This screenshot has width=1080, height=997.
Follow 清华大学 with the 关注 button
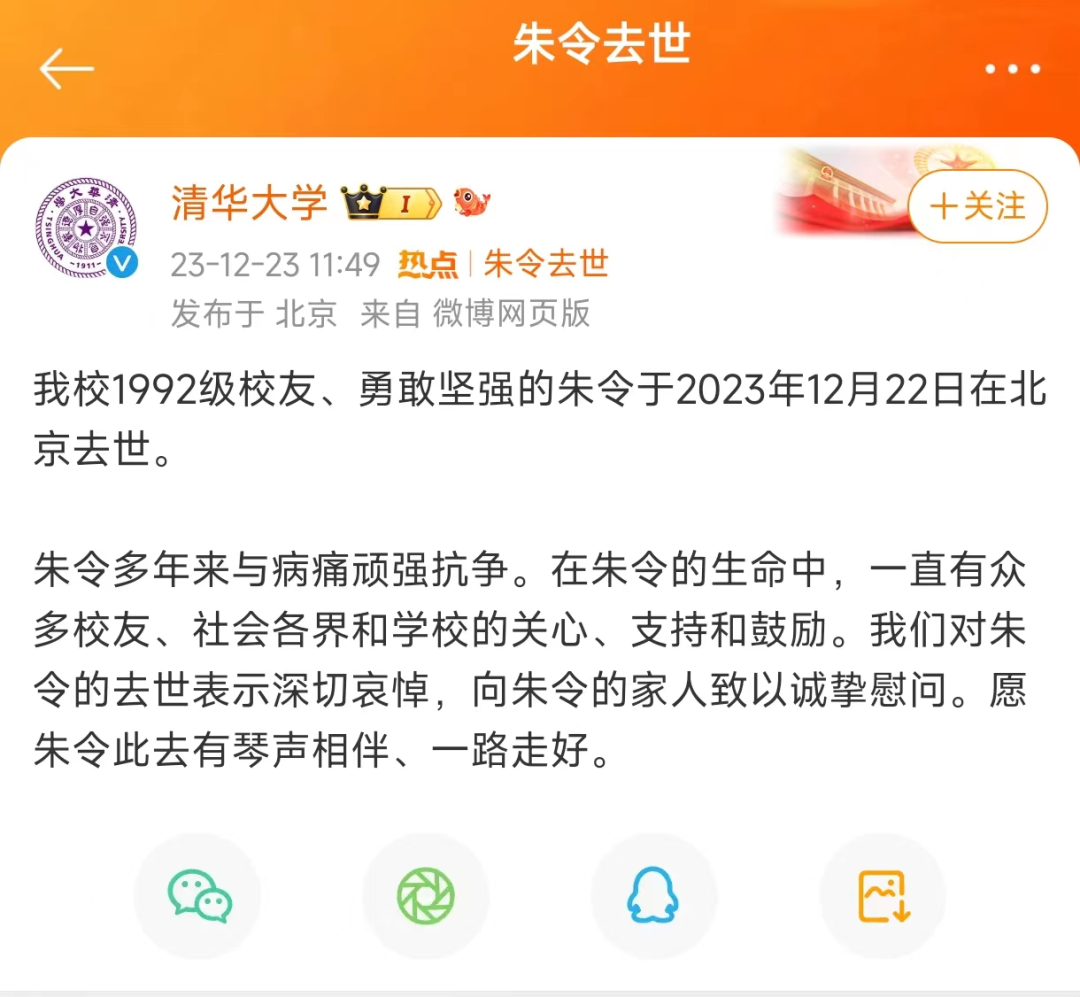point(978,207)
